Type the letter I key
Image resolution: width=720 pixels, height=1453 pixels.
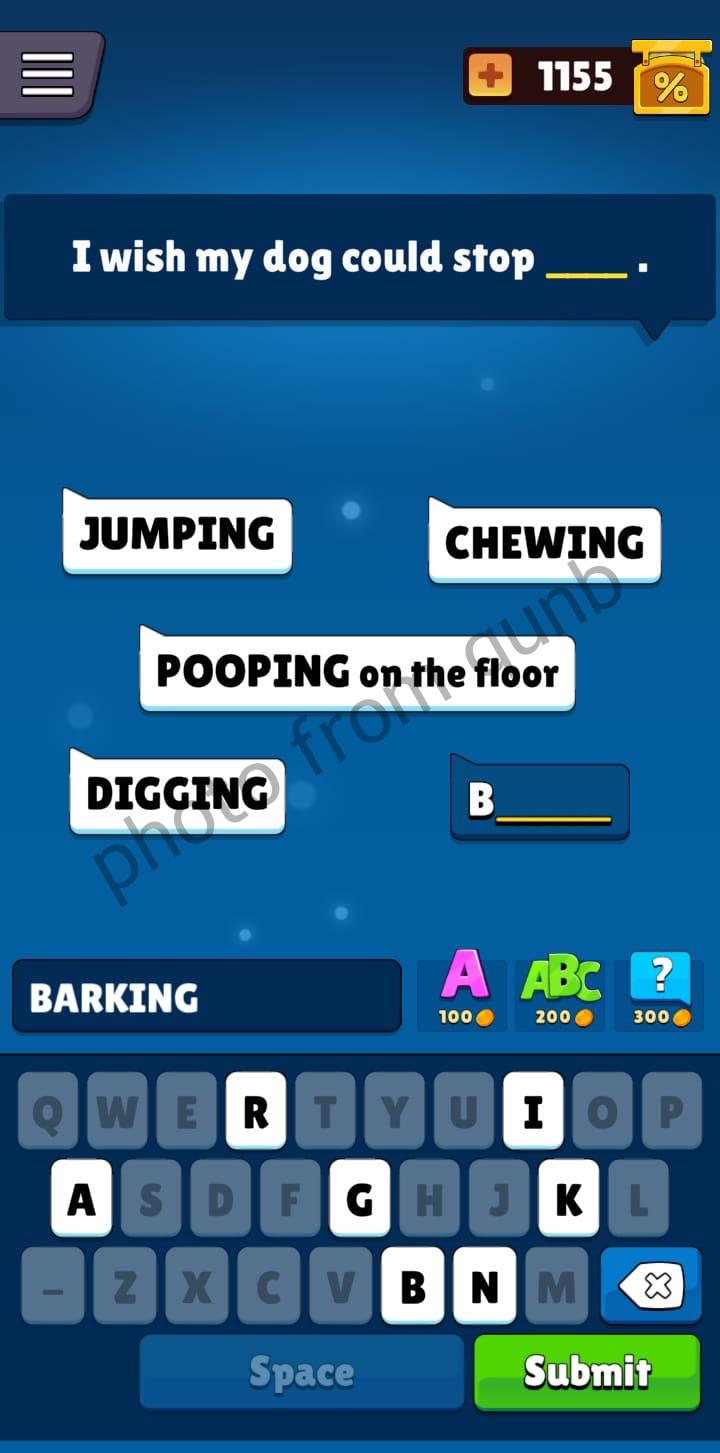coord(533,1111)
